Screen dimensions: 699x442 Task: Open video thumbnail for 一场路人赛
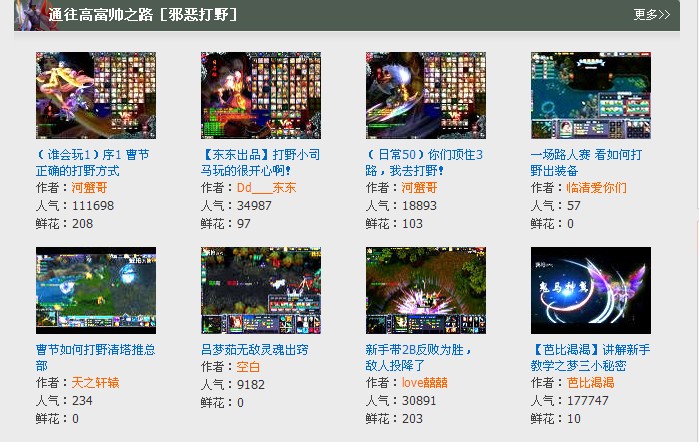tap(590, 95)
